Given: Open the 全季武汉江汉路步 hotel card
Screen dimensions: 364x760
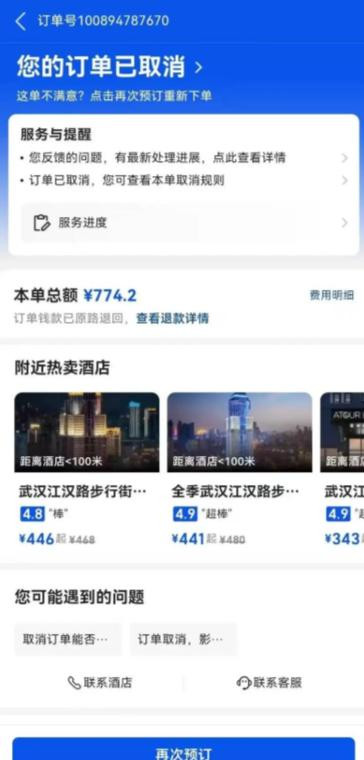Looking at the screenshot, I should tap(239, 469).
